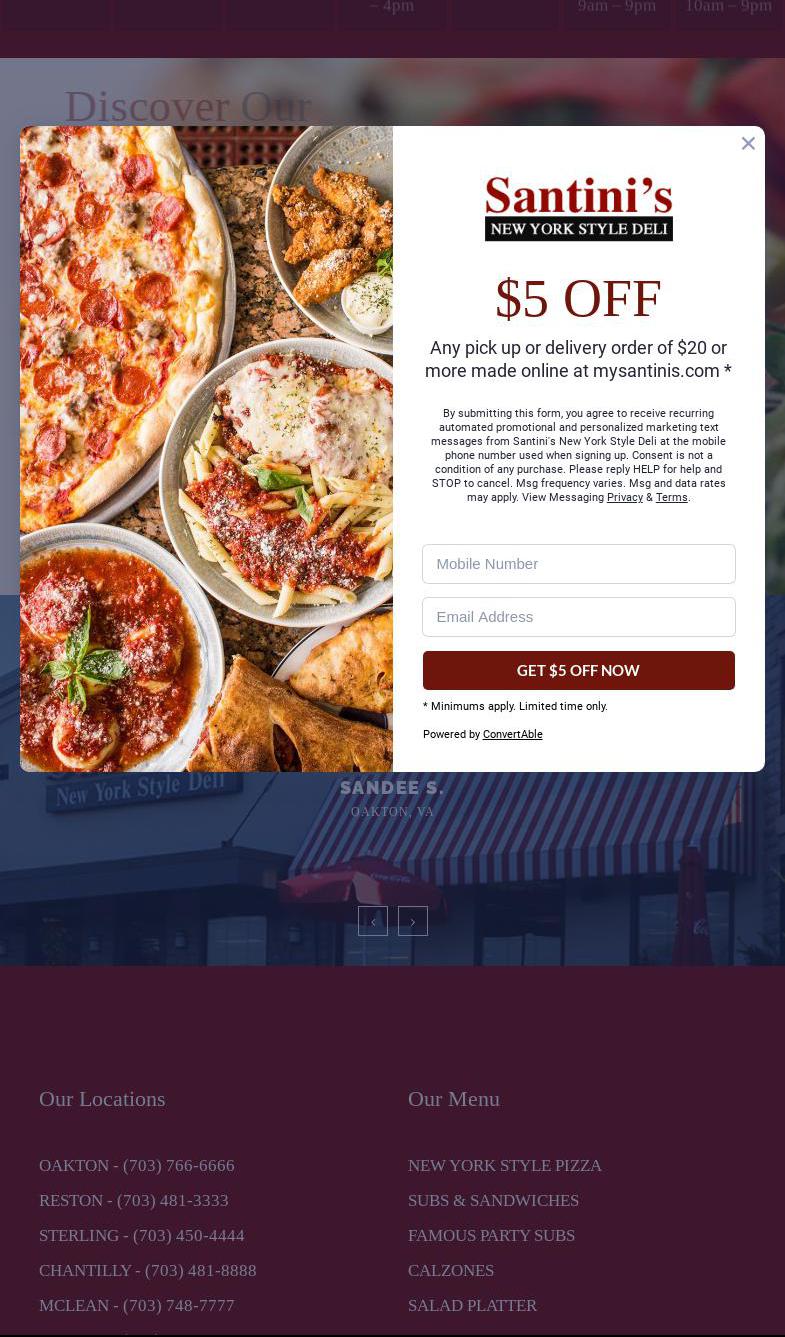785x1337 pixels.
Task: Tap the Email Address field
Action: (578, 617)
